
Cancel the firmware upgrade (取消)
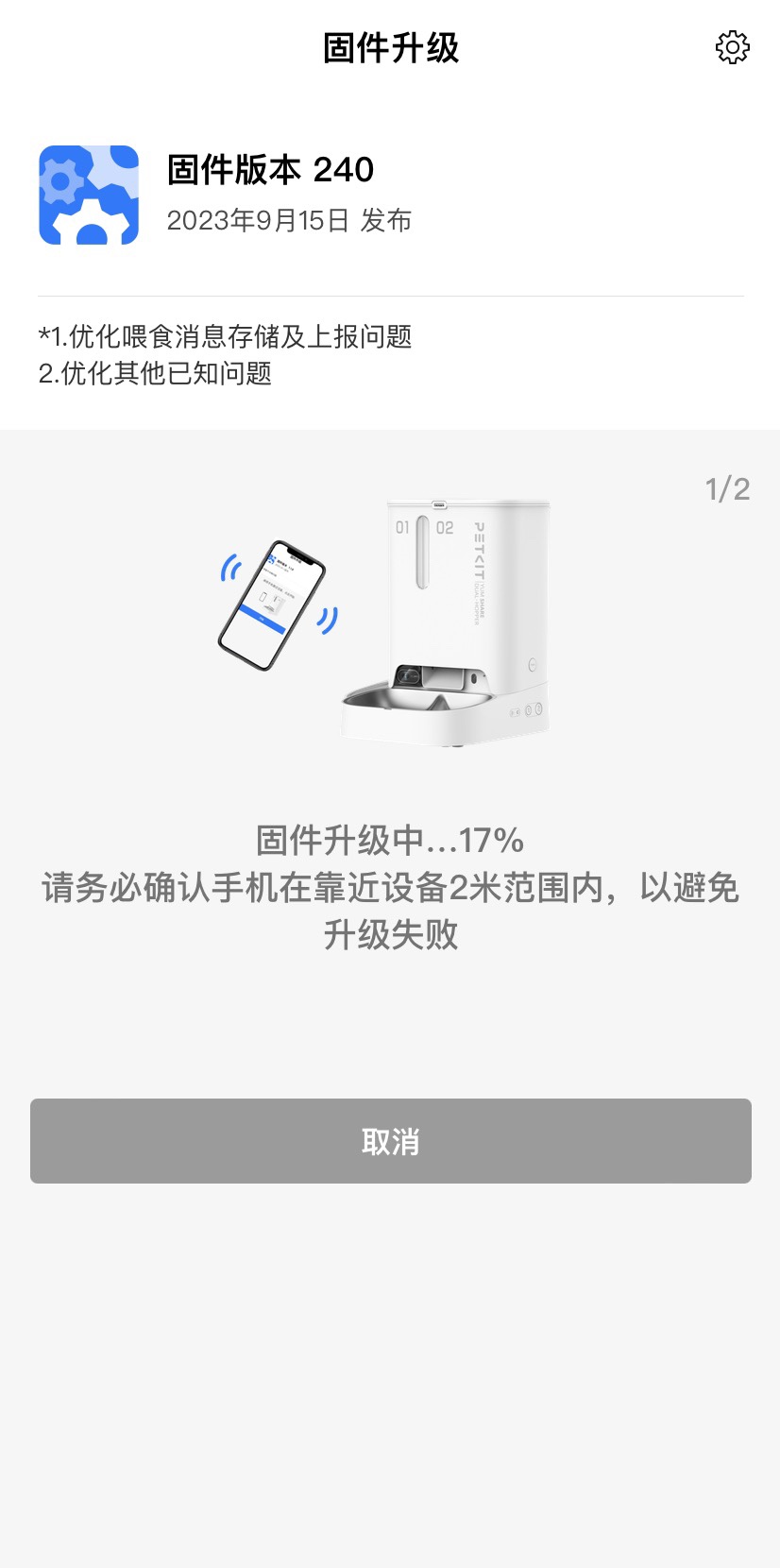pyautogui.click(x=391, y=1141)
